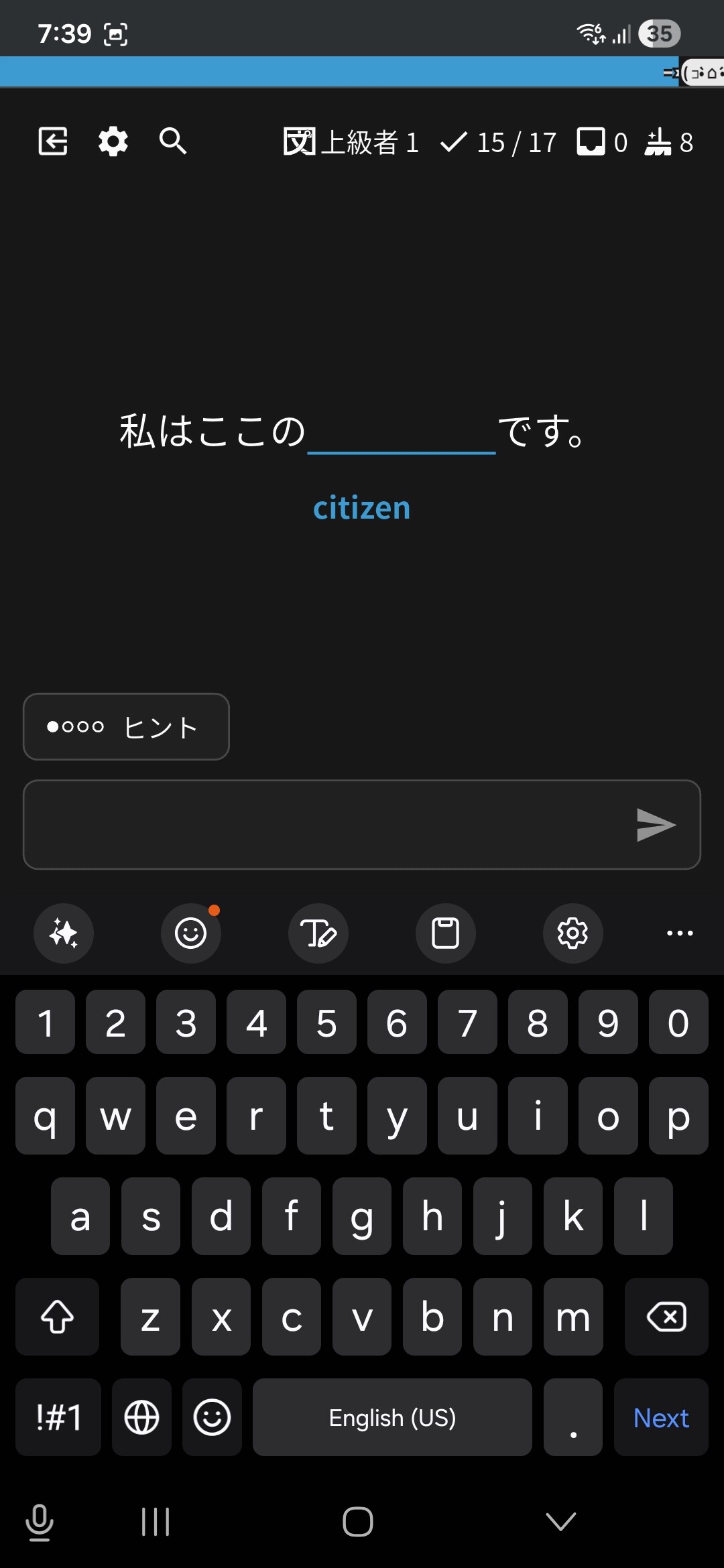Open the keyboard AI sparkle tool
The height and width of the screenshot is (1568, 724).
[x=64, y=933]
